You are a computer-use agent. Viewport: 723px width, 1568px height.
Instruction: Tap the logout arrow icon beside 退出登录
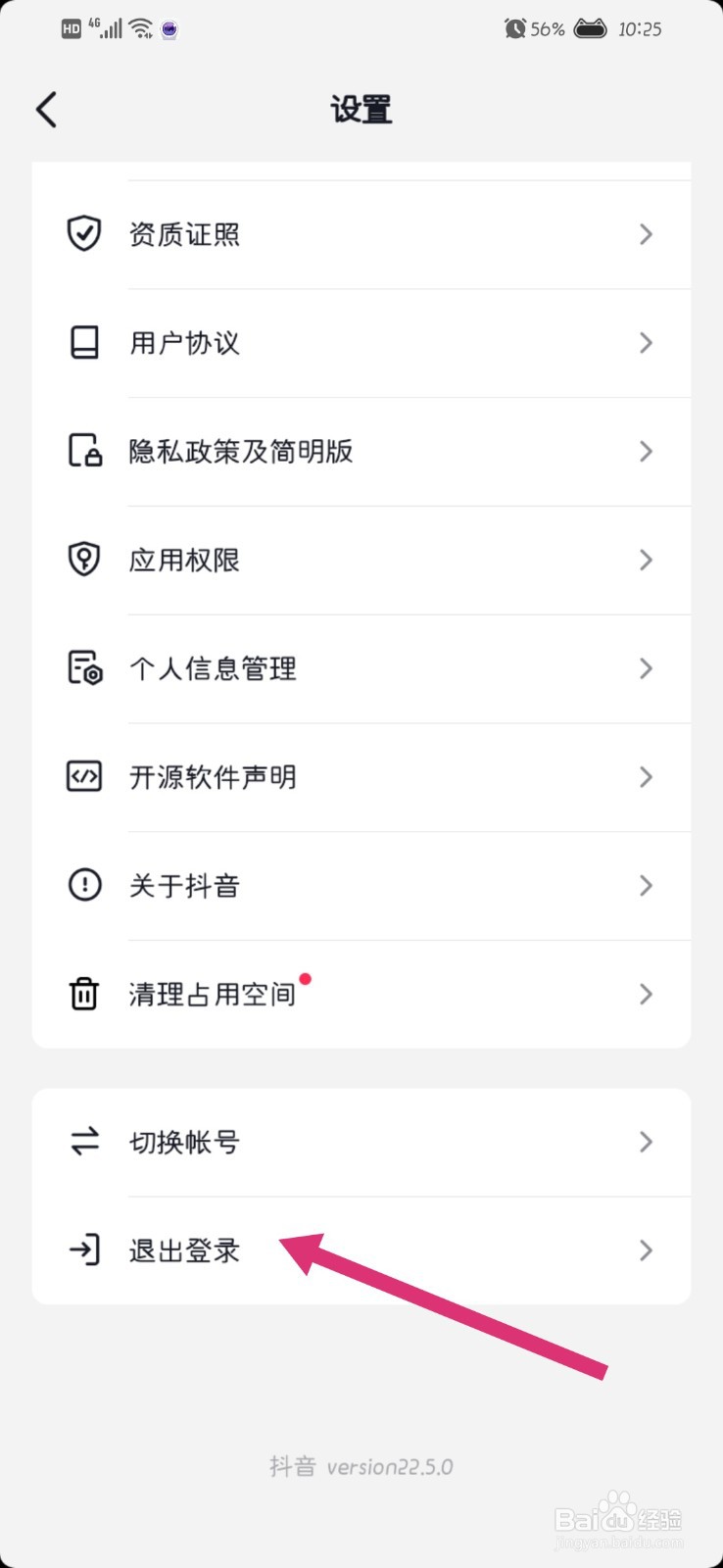point(84,1249)
